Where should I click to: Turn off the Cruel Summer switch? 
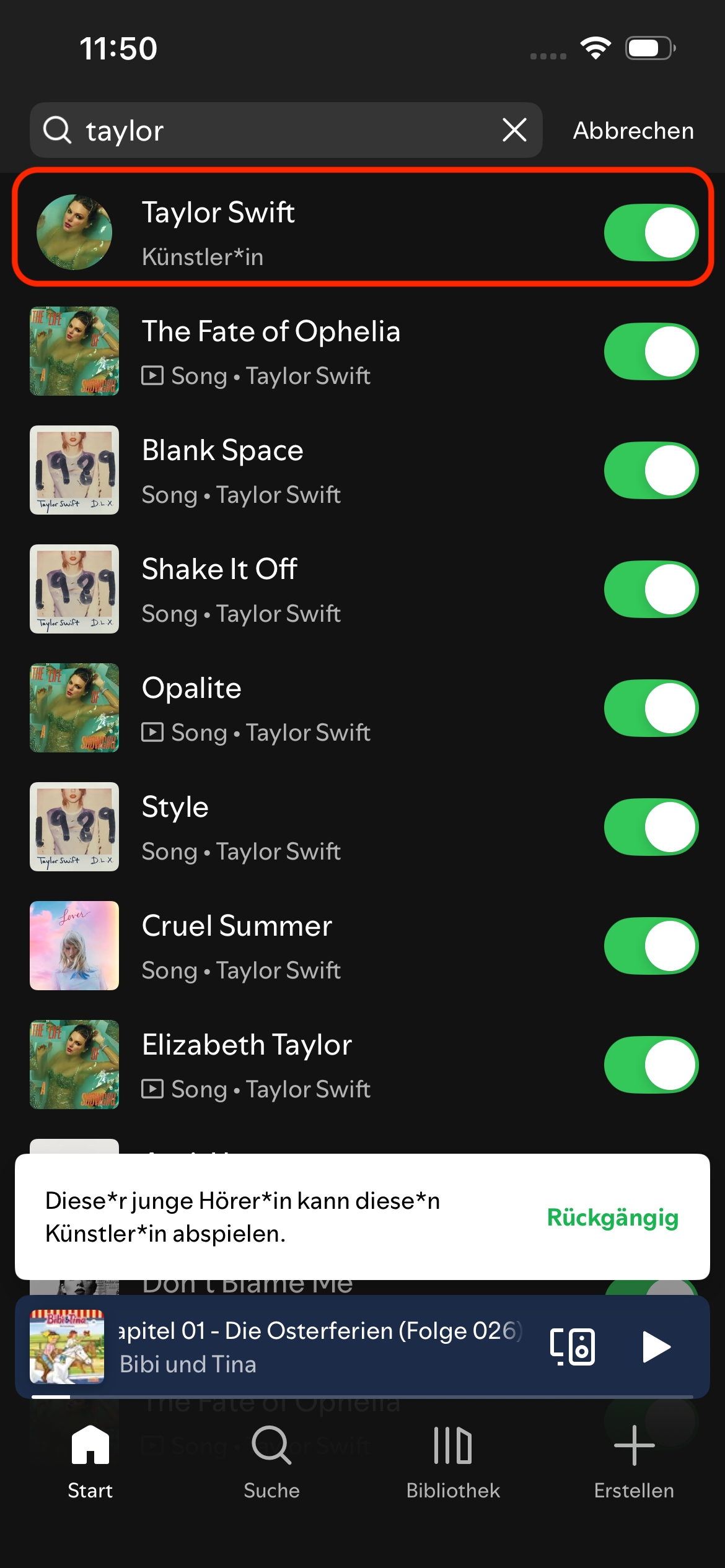pyautogui.click(x=651, y=946)
